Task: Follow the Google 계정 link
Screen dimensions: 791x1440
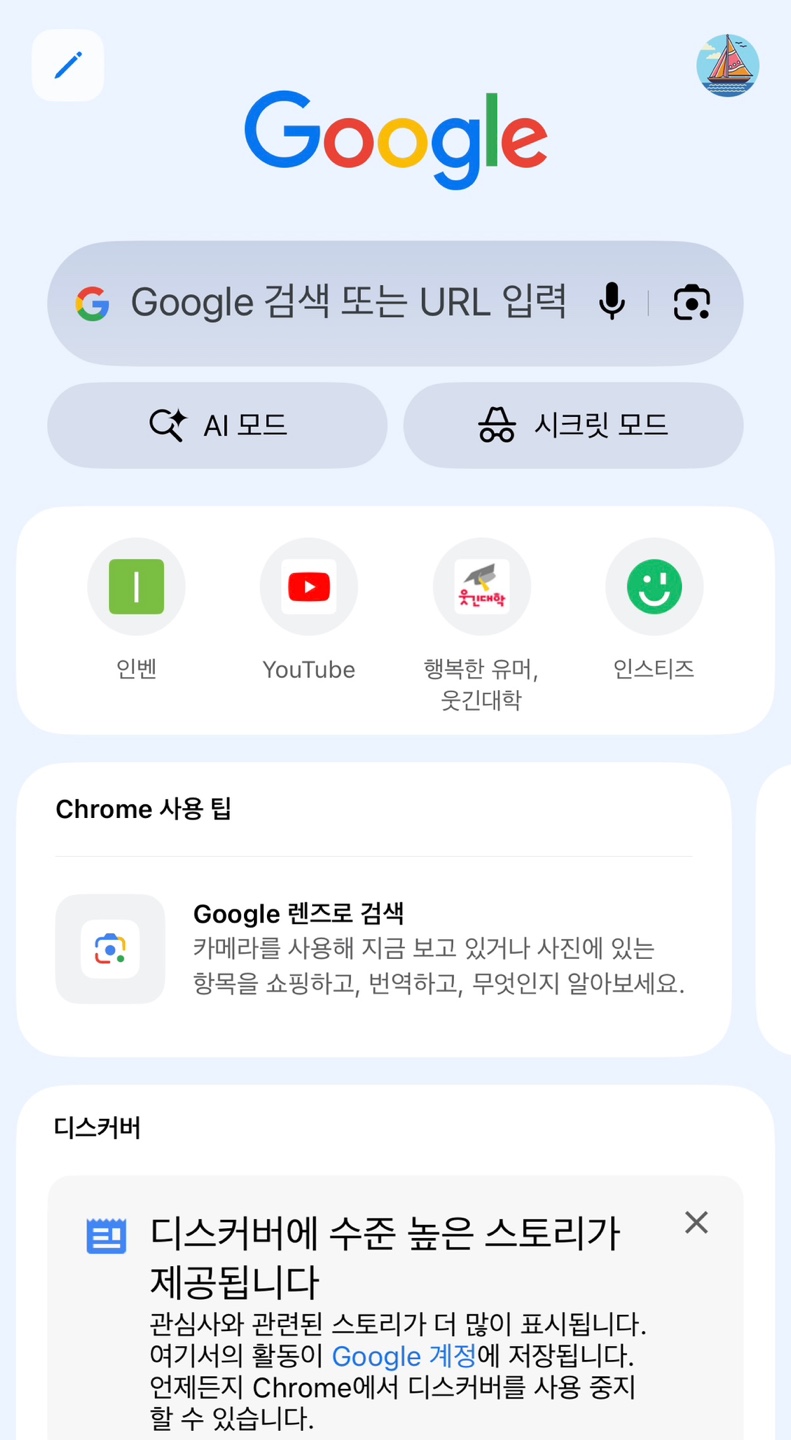Action: click(x=403, y=1356)
